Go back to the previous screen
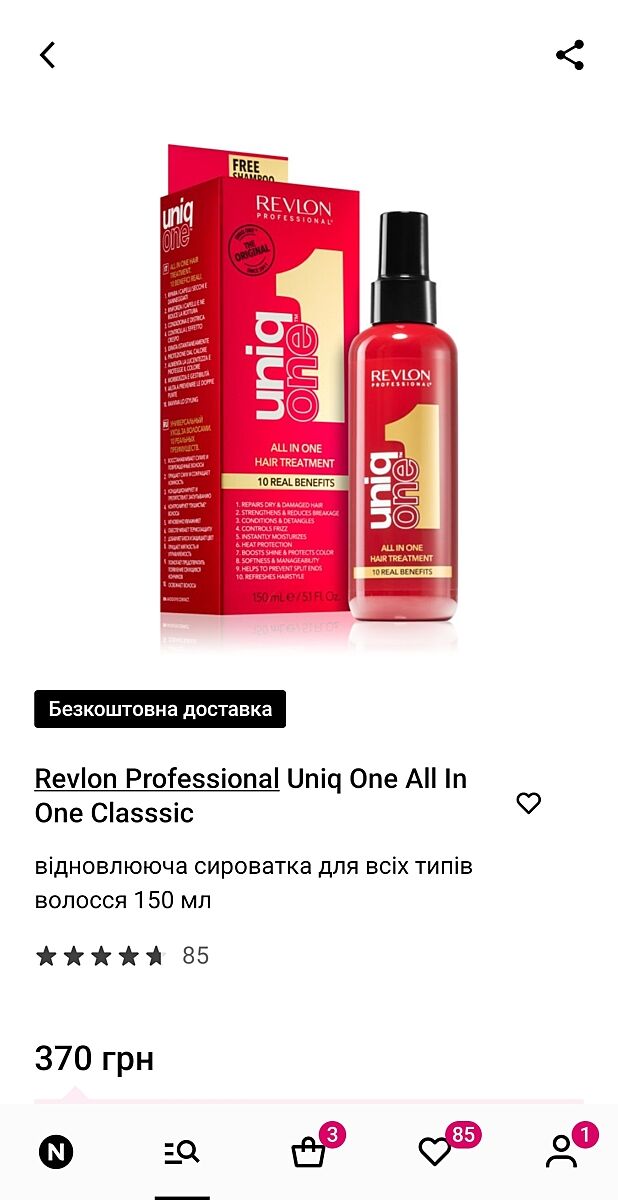Viewport: 618px width, 1200px height. click(47, 55)
